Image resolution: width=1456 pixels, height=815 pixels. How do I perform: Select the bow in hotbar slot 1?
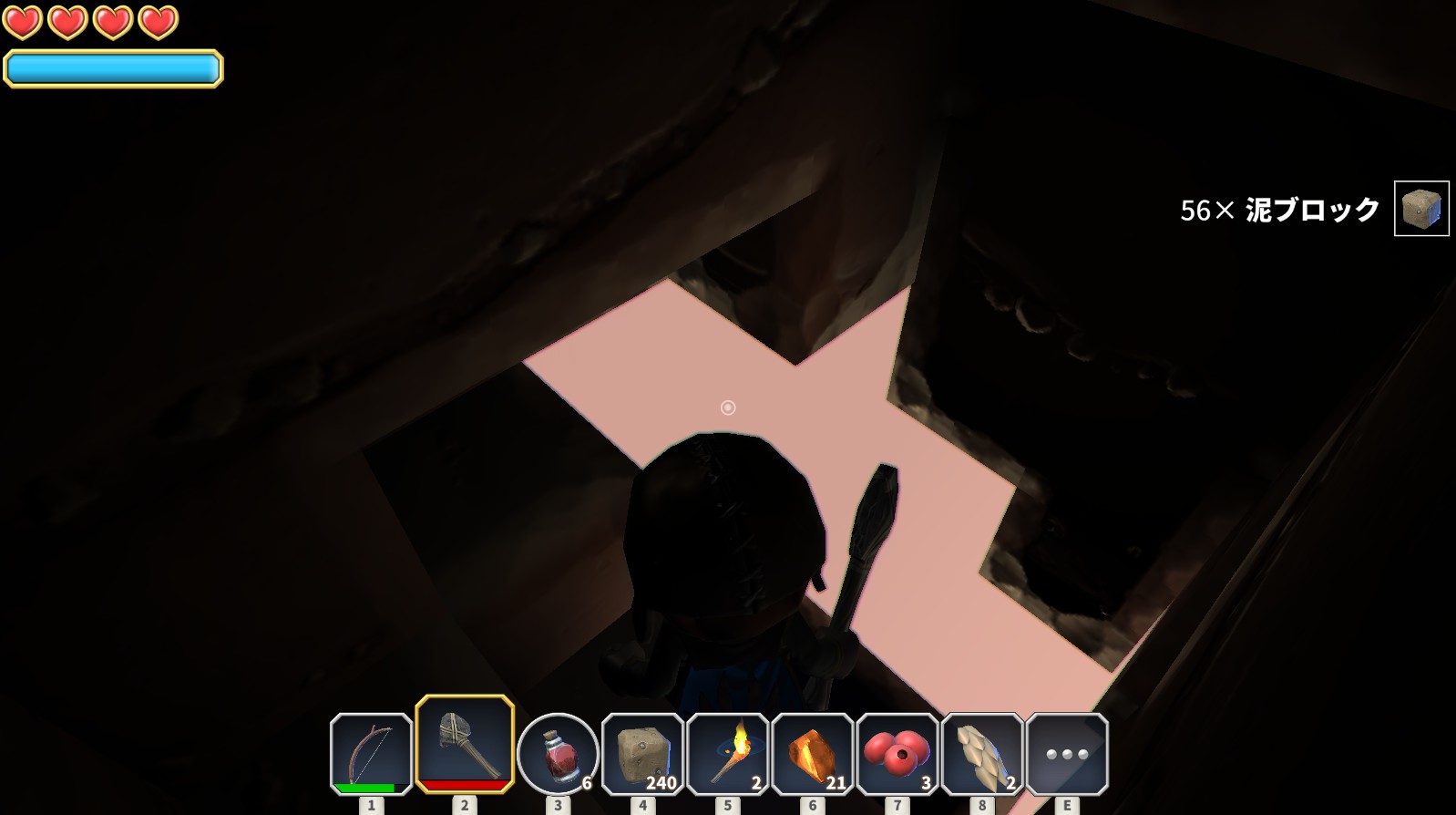371,754
